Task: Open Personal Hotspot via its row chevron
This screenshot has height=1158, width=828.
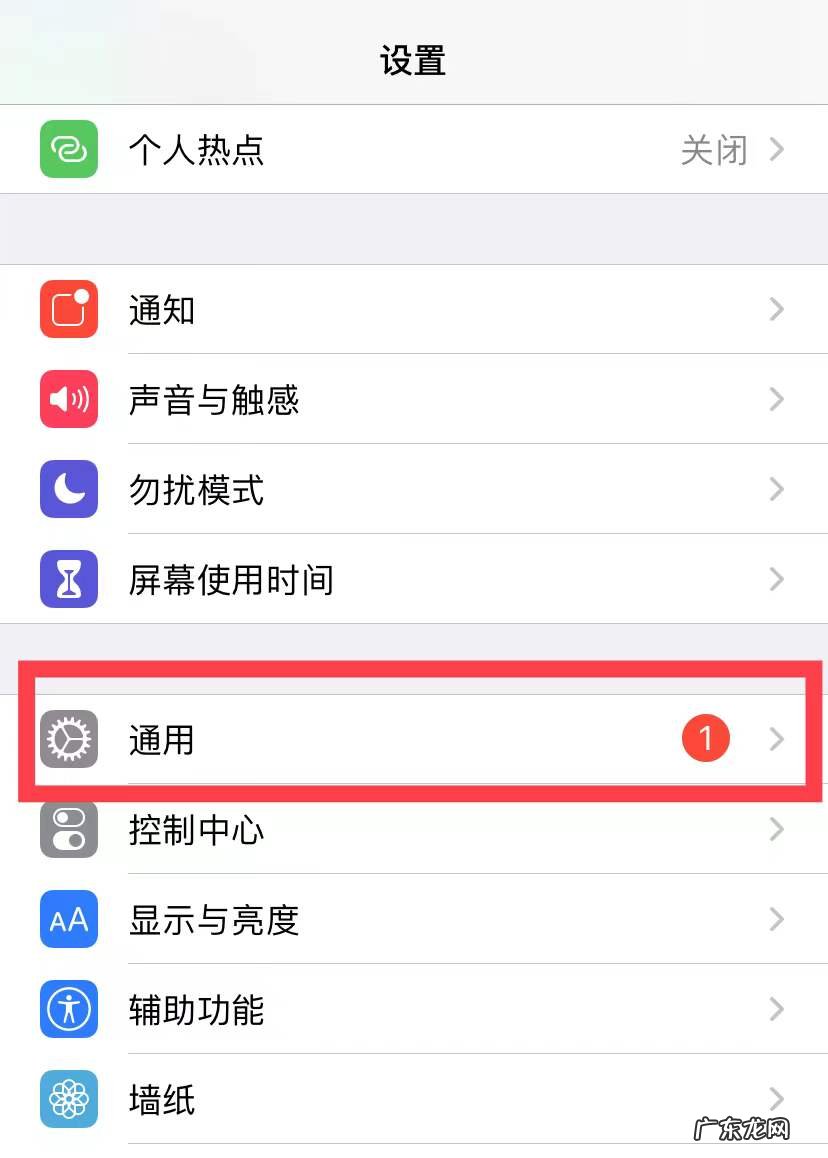Action: 777,149
